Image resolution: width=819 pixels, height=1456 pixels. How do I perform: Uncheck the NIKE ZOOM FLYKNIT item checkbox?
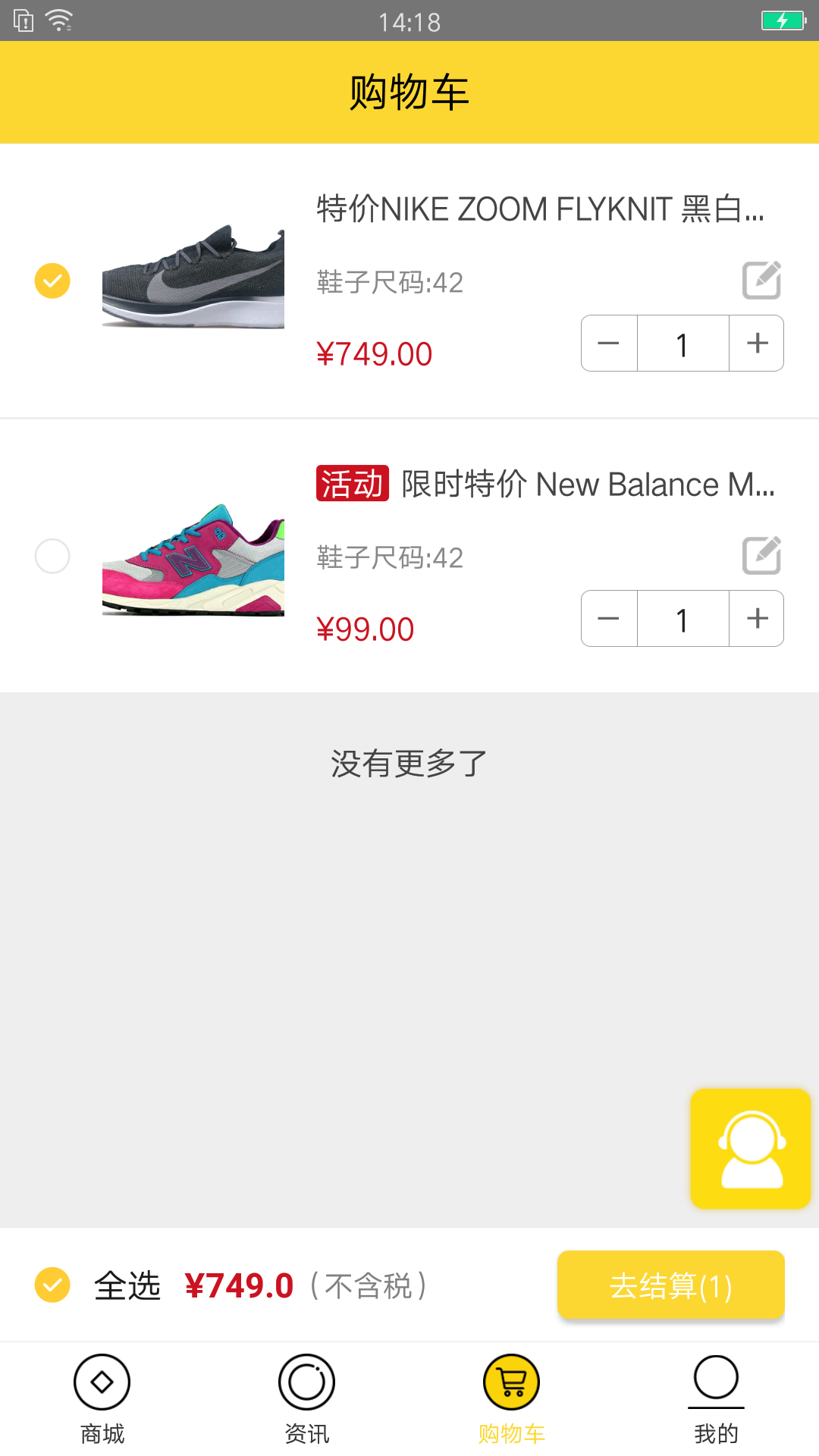pos(52,281)
